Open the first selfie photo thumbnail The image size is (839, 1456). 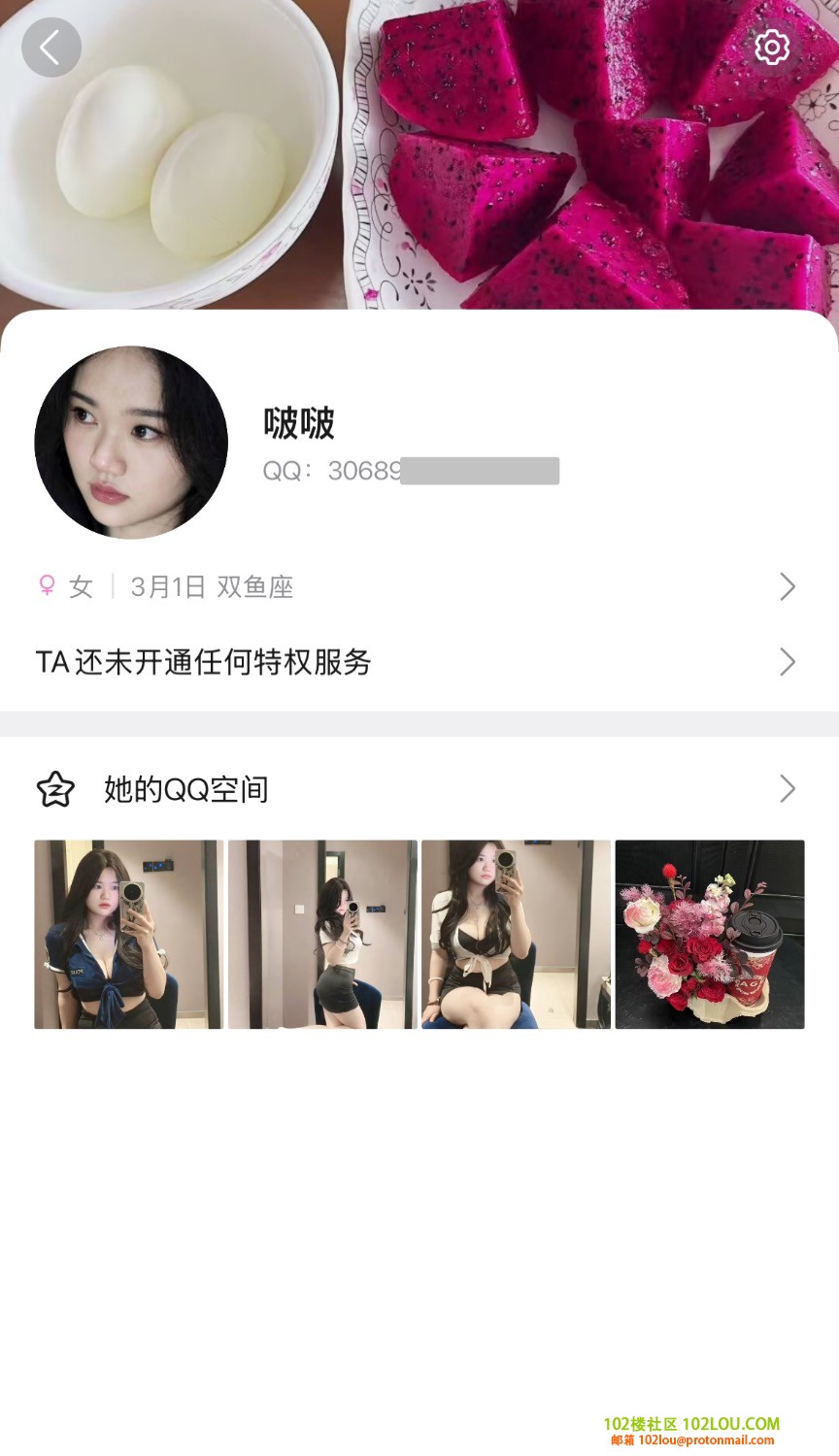pos(129,934)
